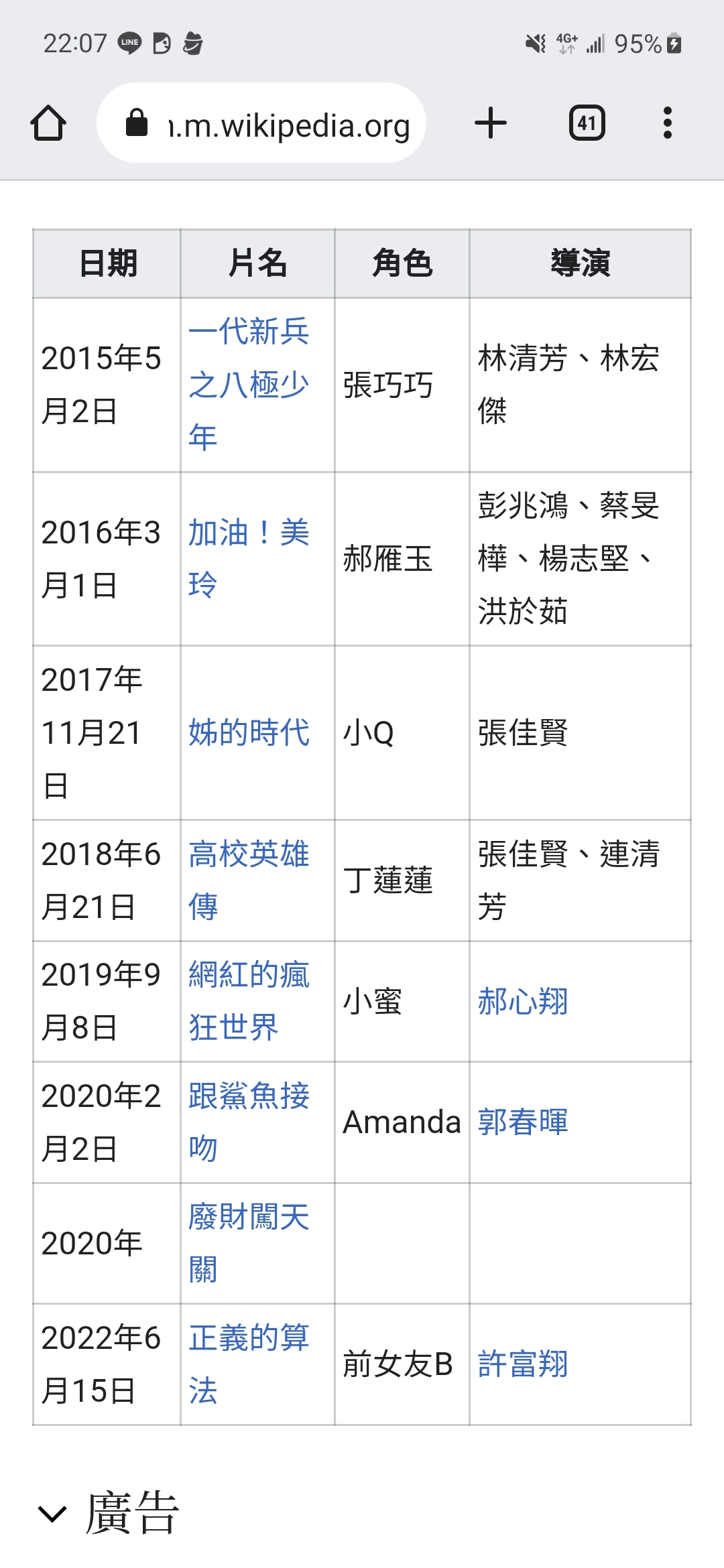This screenshot has height=1568, width=724.
Task: Open the 廢財闖天關 link
Action: (249, 1243)
